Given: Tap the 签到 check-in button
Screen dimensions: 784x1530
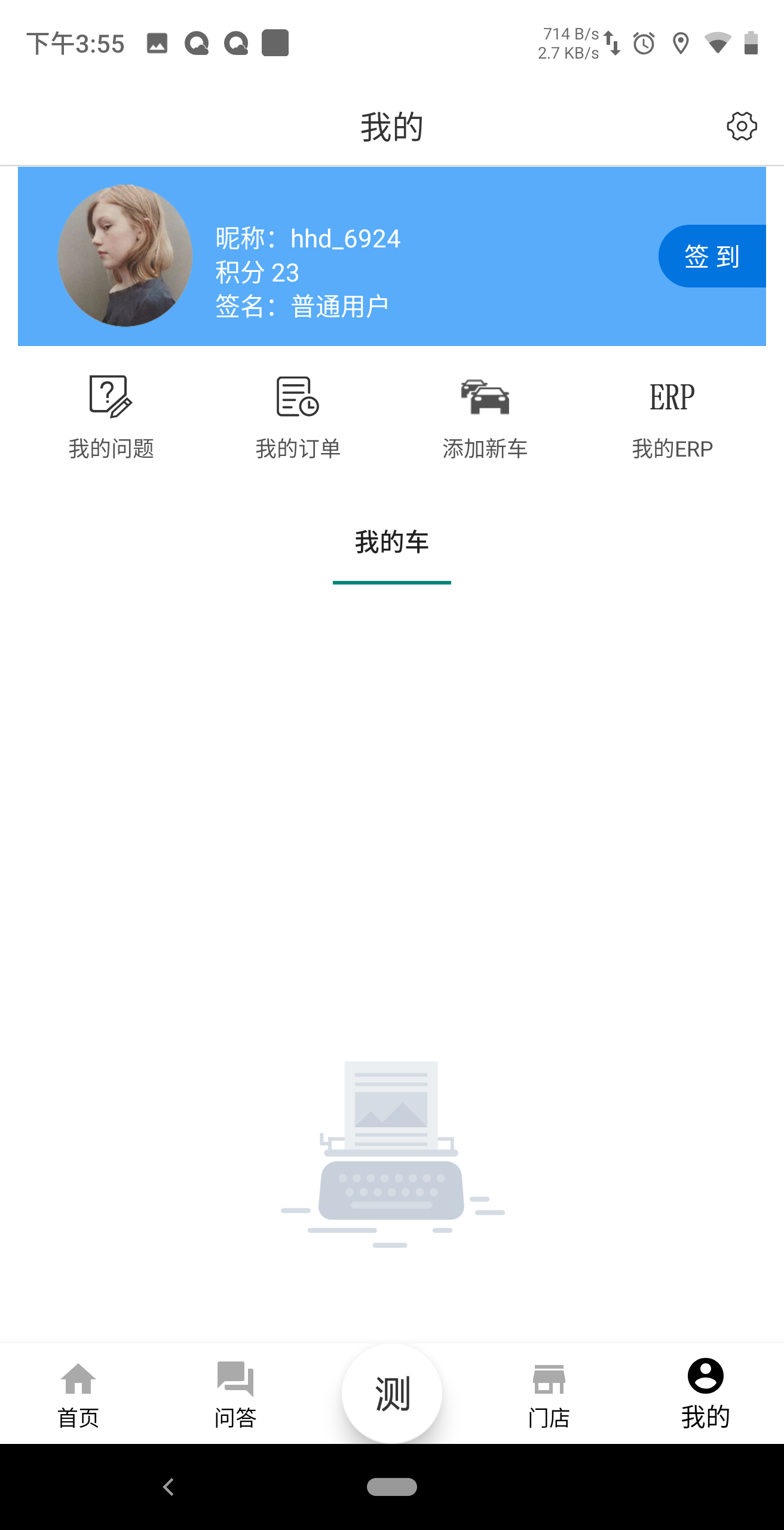Looking at the screenshot, I should (x=712, y=256).
